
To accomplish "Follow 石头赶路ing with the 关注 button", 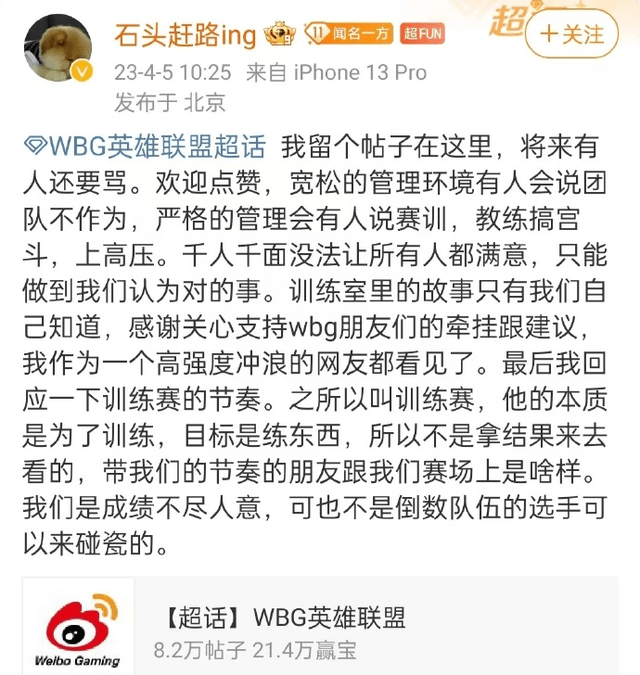I will [572, 34].
